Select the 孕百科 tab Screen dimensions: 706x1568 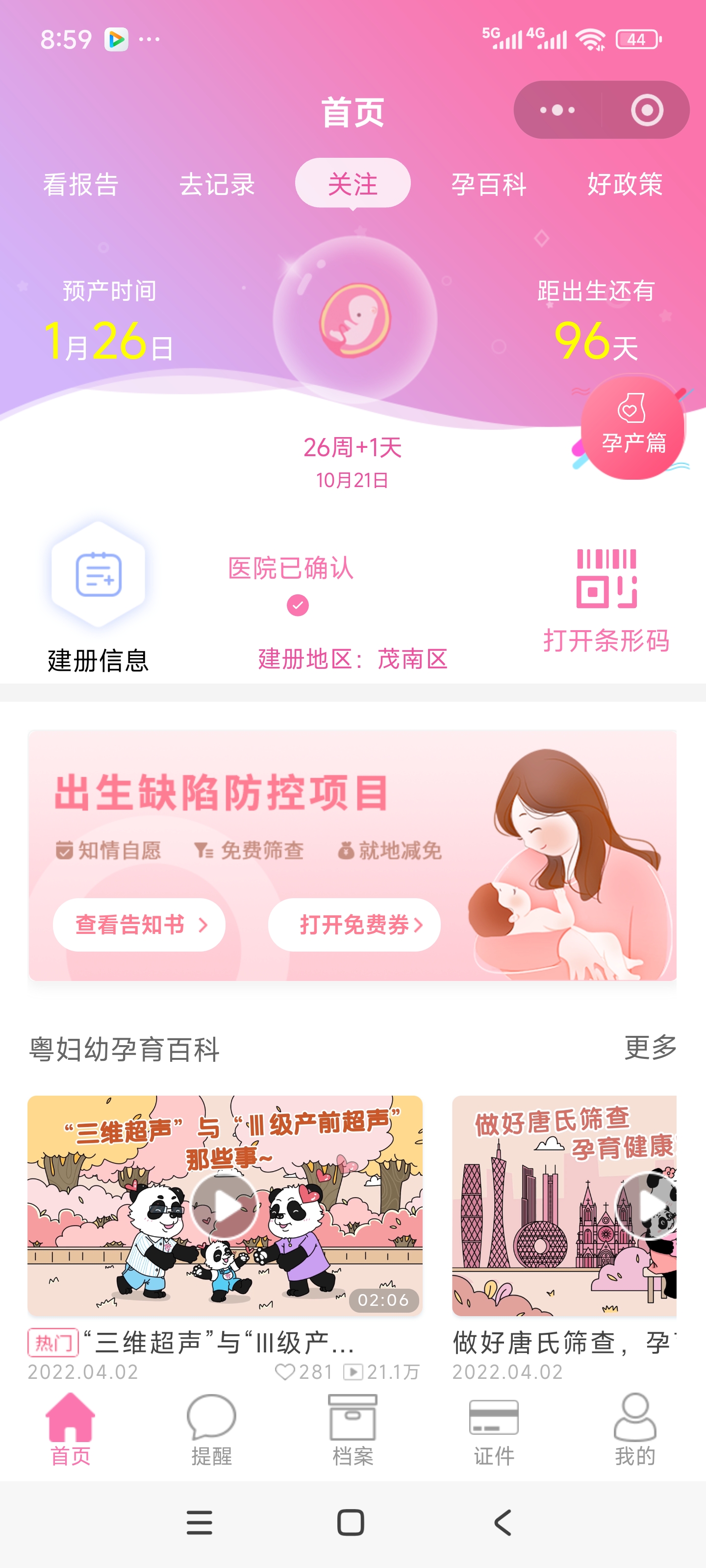coord(488,184)
